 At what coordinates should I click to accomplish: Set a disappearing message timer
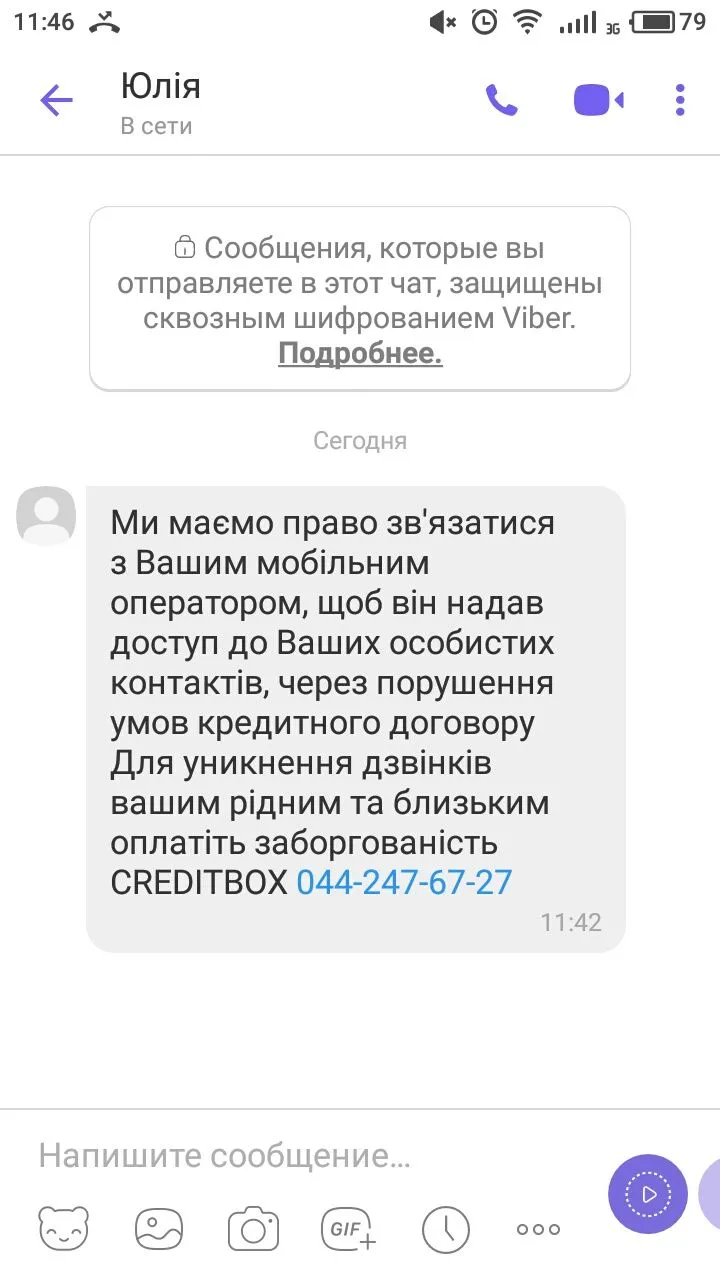(445, 1229)
